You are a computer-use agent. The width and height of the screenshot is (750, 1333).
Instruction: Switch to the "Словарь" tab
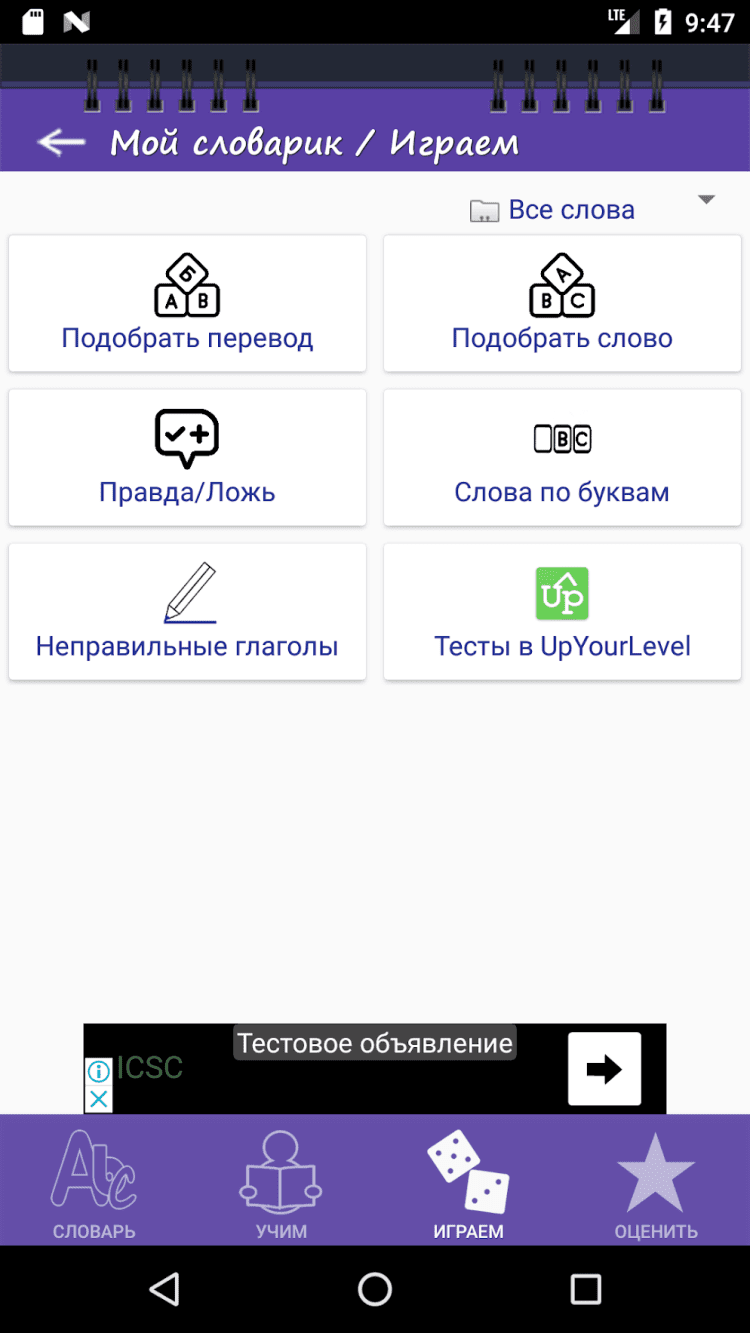point(94,1184)
